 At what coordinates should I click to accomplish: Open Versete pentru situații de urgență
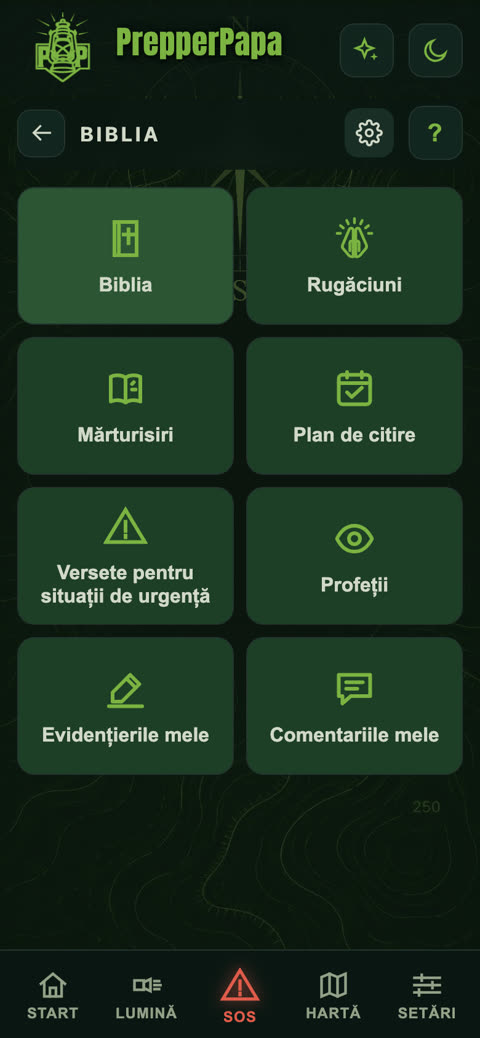pyautogui.click(x=126, y=556)
